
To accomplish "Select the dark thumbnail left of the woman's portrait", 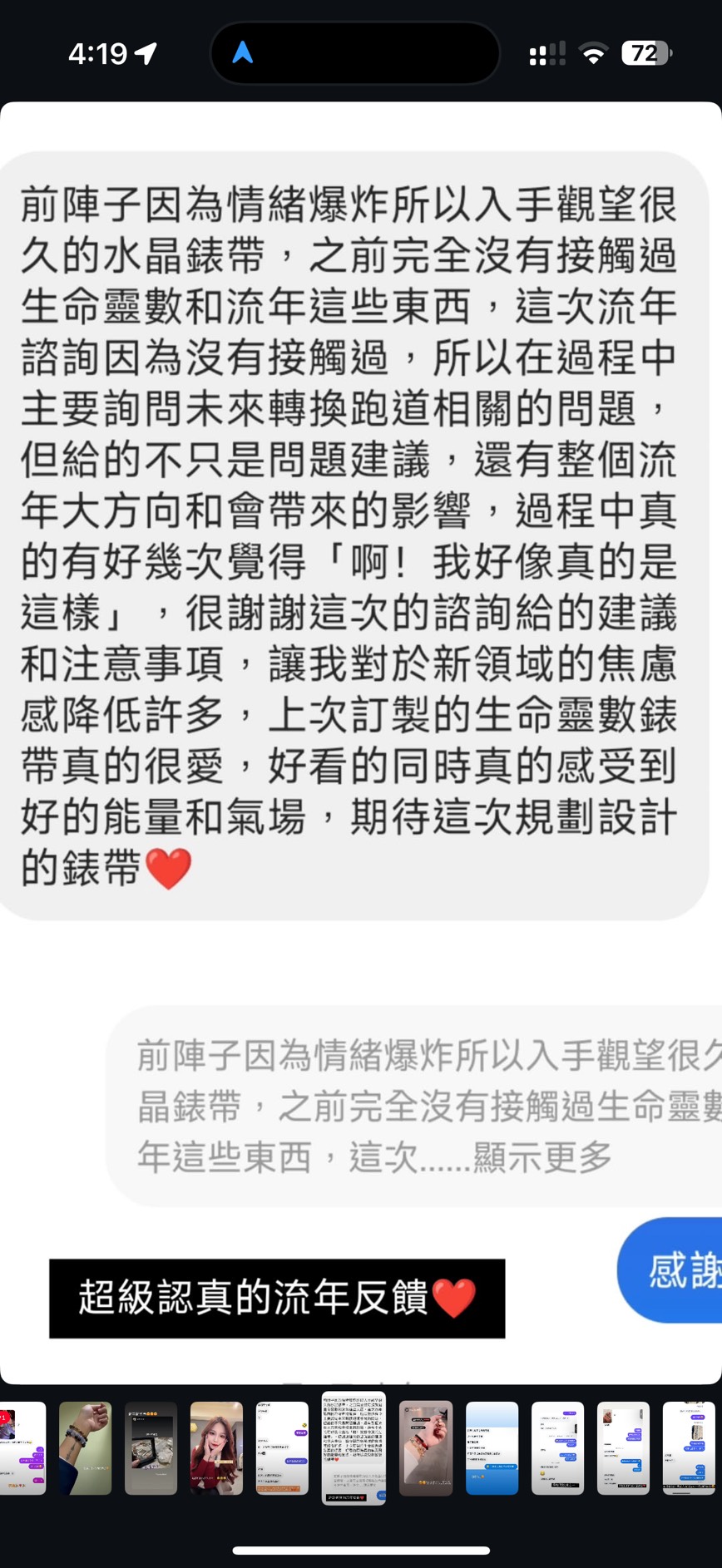I will (151, 1447).
